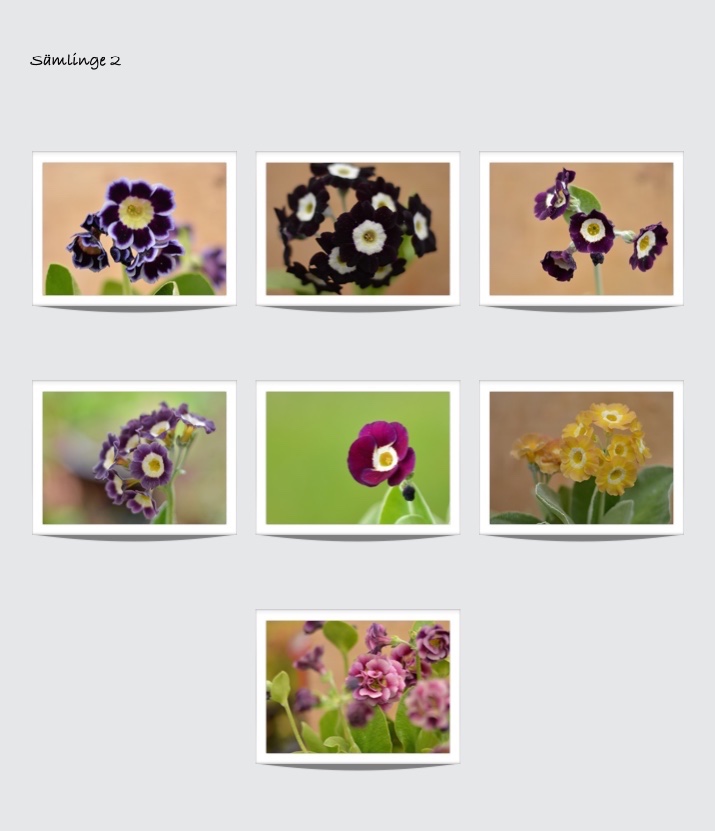Open the pink double flowers photo
The width and height of the screenshot is (715, 831).
click(x=358, y=686)
